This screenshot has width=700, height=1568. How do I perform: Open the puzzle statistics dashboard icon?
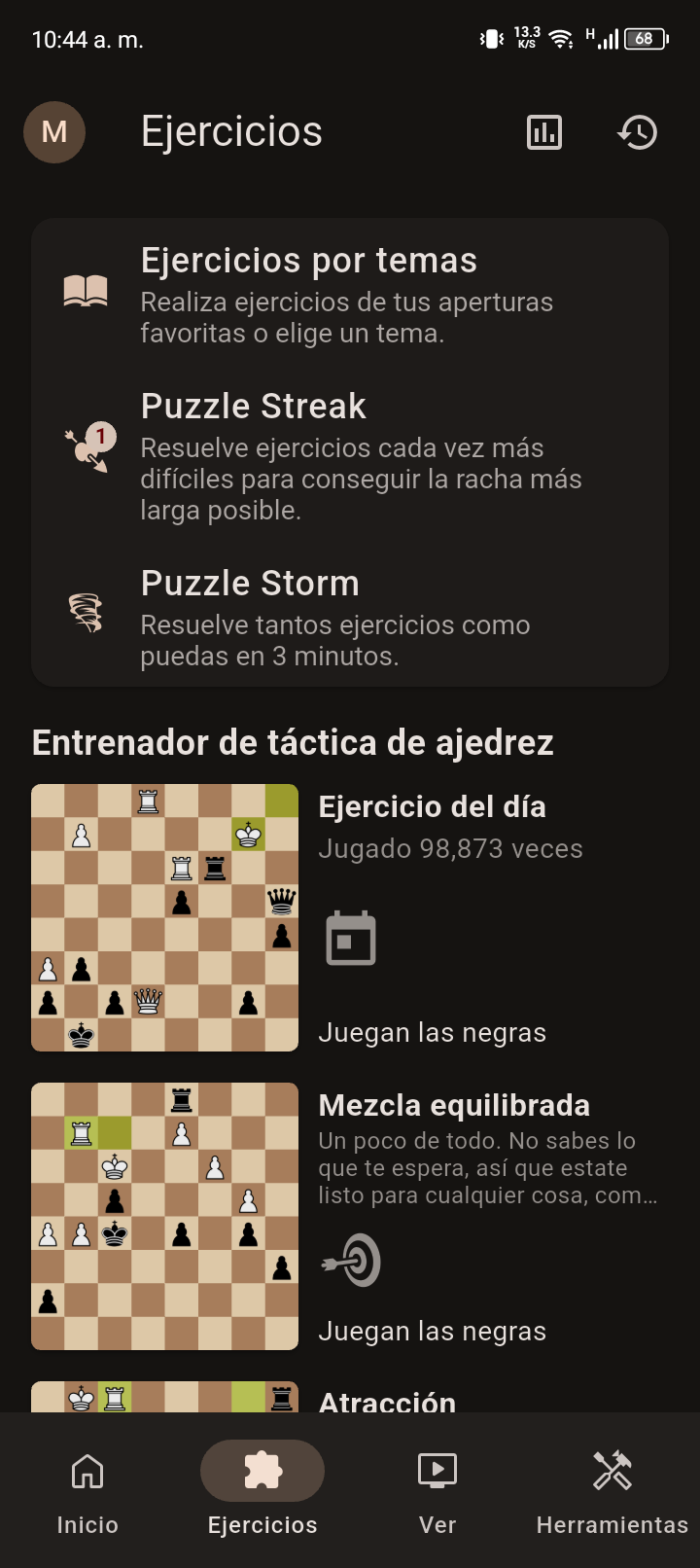pyautogui.click(x=544, y=132)
